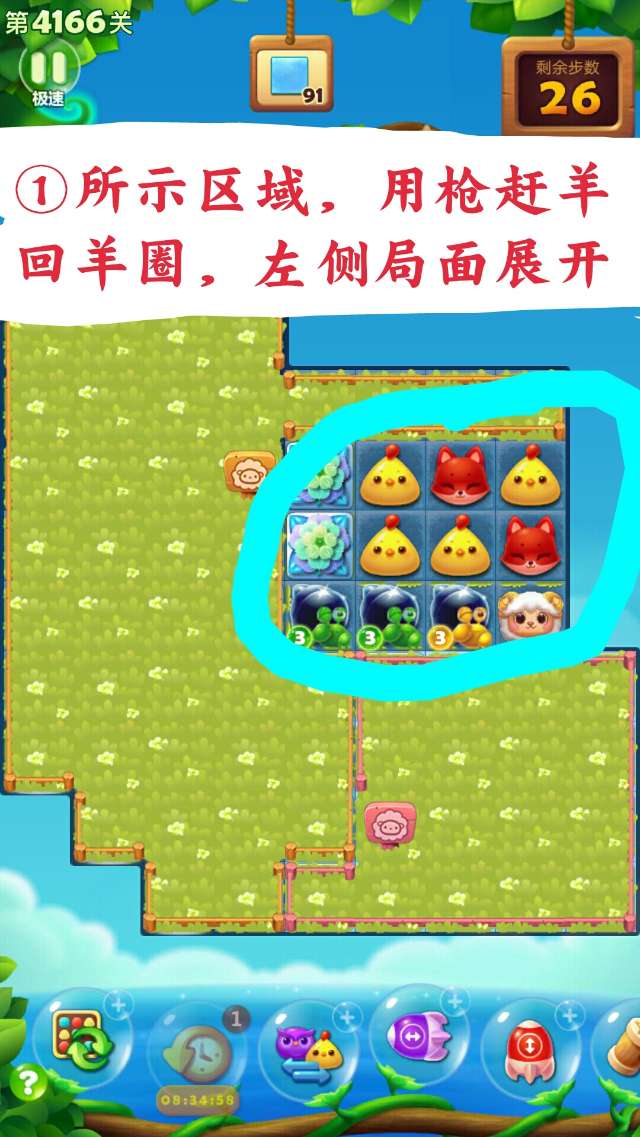640x1137 pixels.
Task: Use the board shuffle booster
Action: pyautogui.click(x=82, y=1039)
